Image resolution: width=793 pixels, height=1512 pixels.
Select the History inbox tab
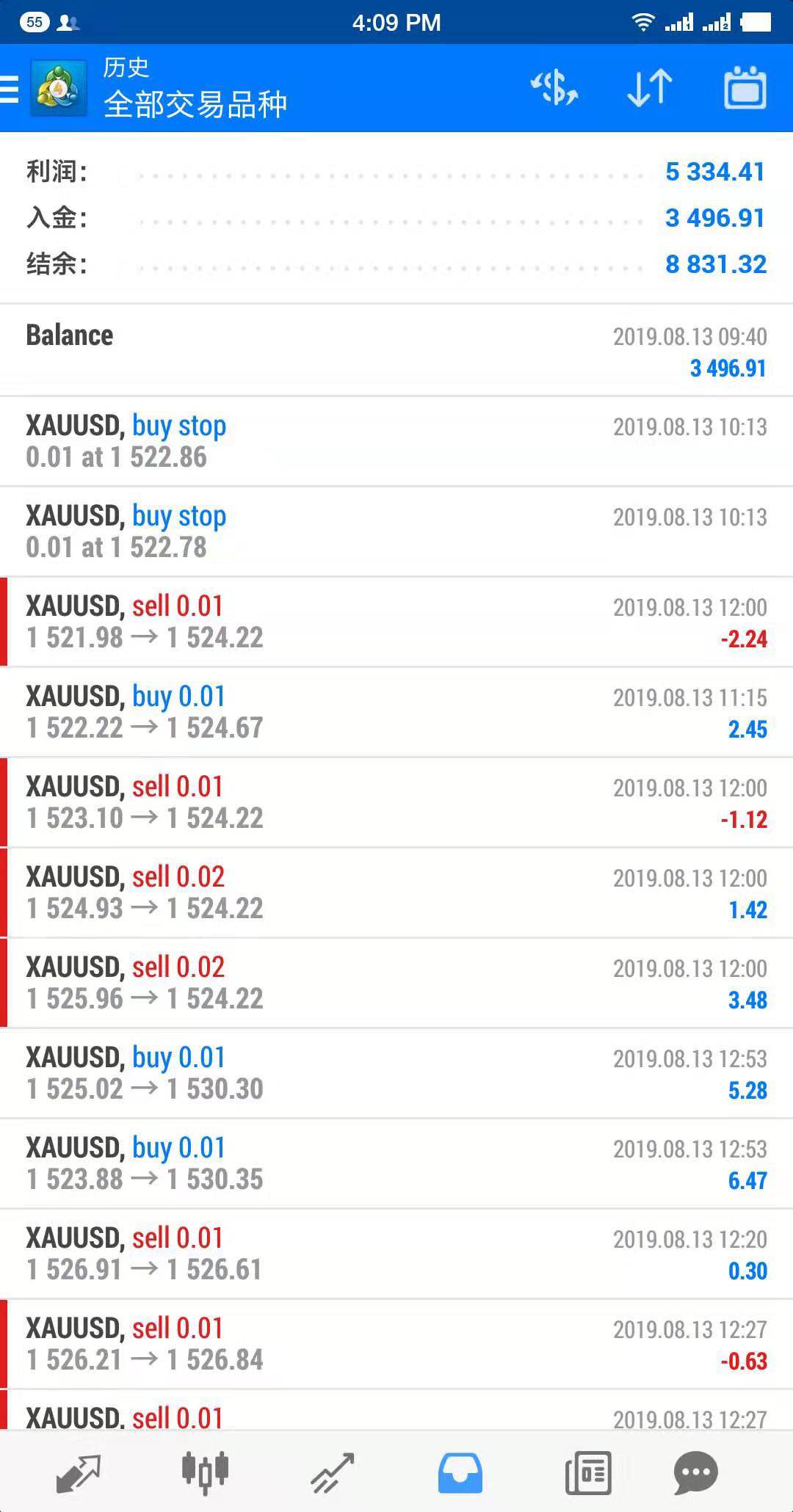tap(460, 1473)
